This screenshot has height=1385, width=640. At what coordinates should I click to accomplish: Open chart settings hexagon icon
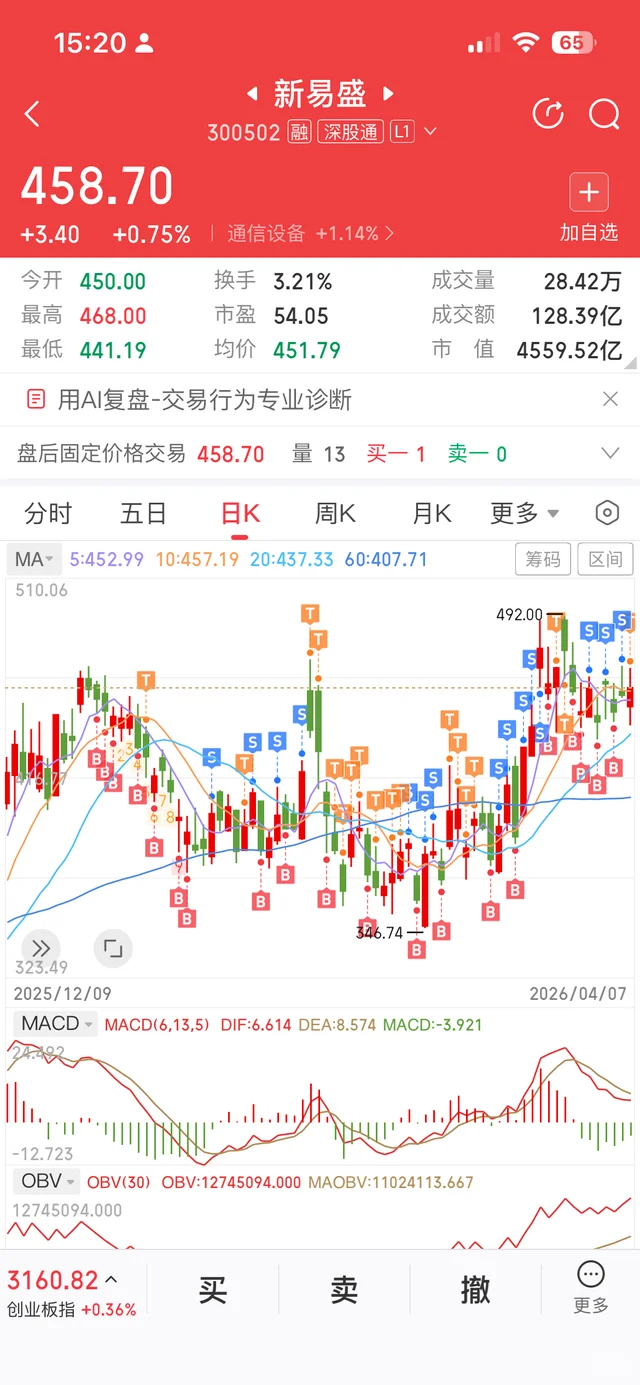point(606,514)
